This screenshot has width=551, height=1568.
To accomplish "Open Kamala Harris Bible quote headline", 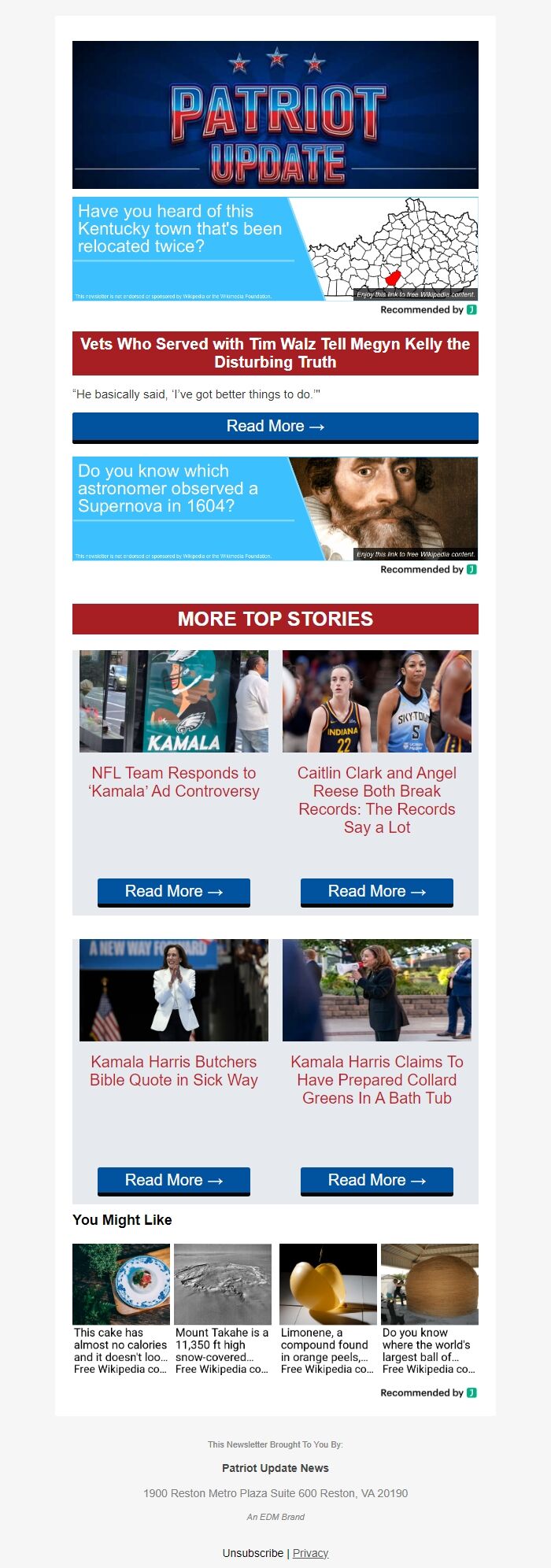I will point(174,1071).
